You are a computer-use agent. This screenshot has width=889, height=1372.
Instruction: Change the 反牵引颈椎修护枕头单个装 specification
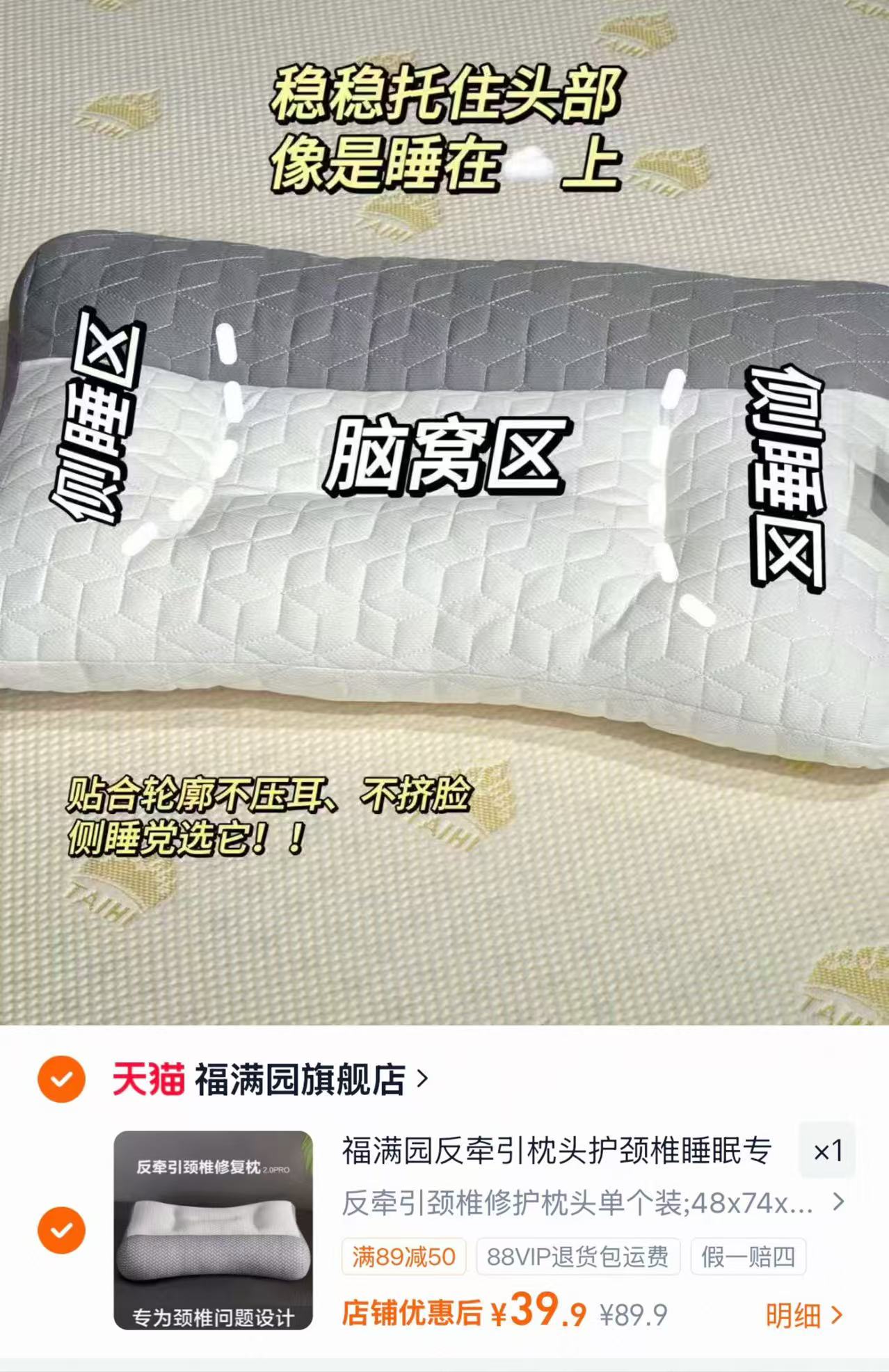coord(593,1202)
